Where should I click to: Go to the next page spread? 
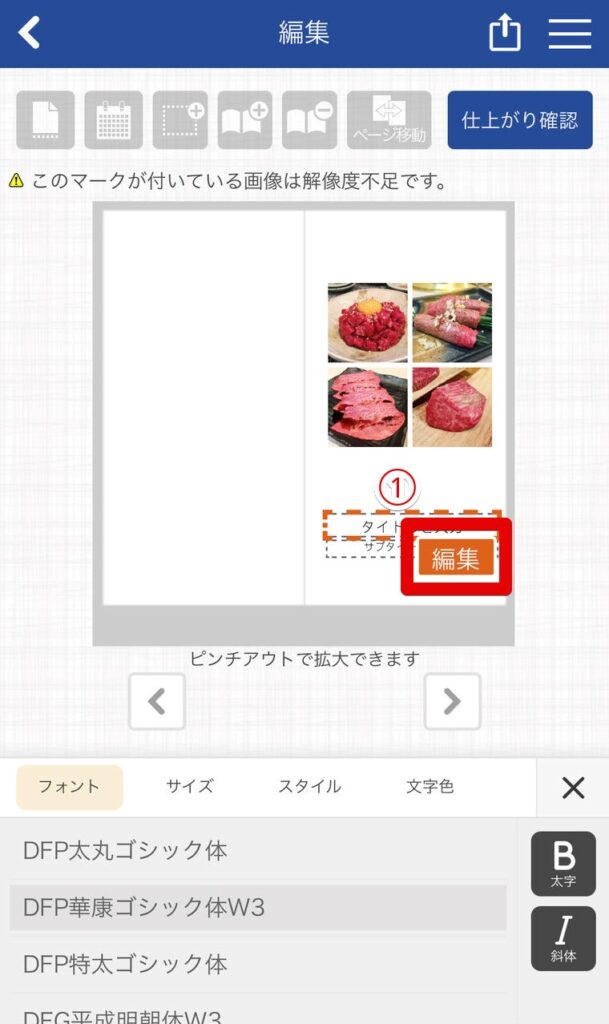point(452,701)
